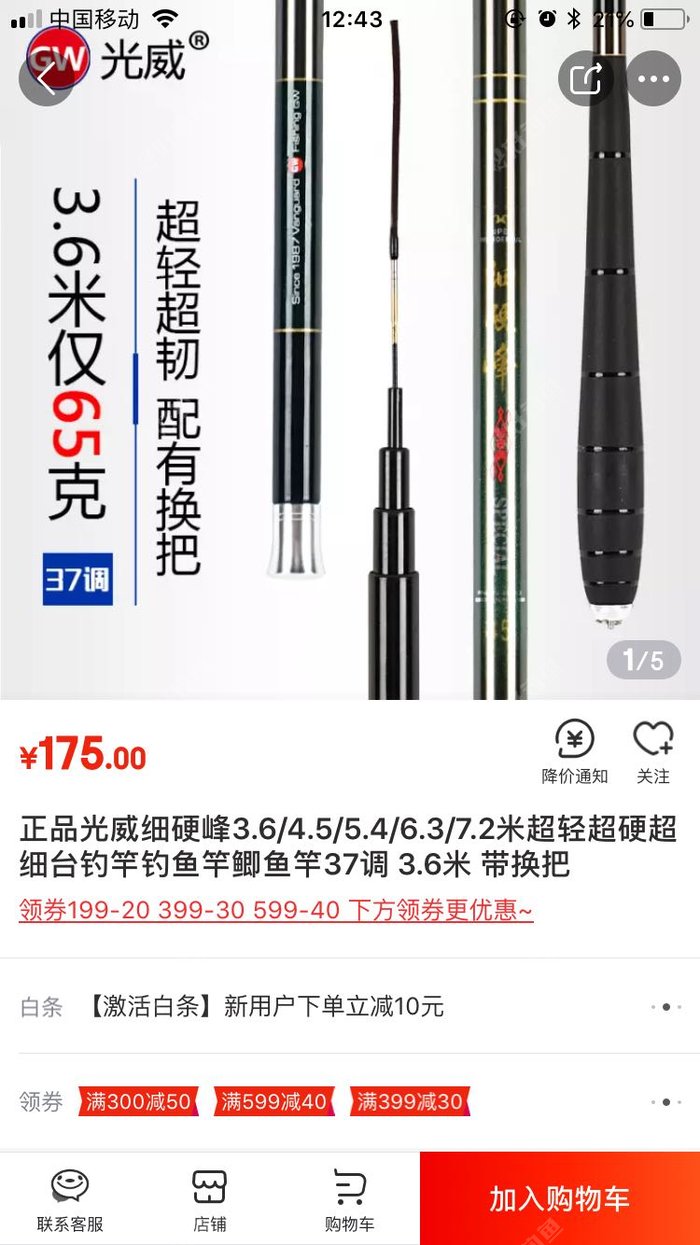
Task: Share this fishing rod listing
Action: coord(585,78)
